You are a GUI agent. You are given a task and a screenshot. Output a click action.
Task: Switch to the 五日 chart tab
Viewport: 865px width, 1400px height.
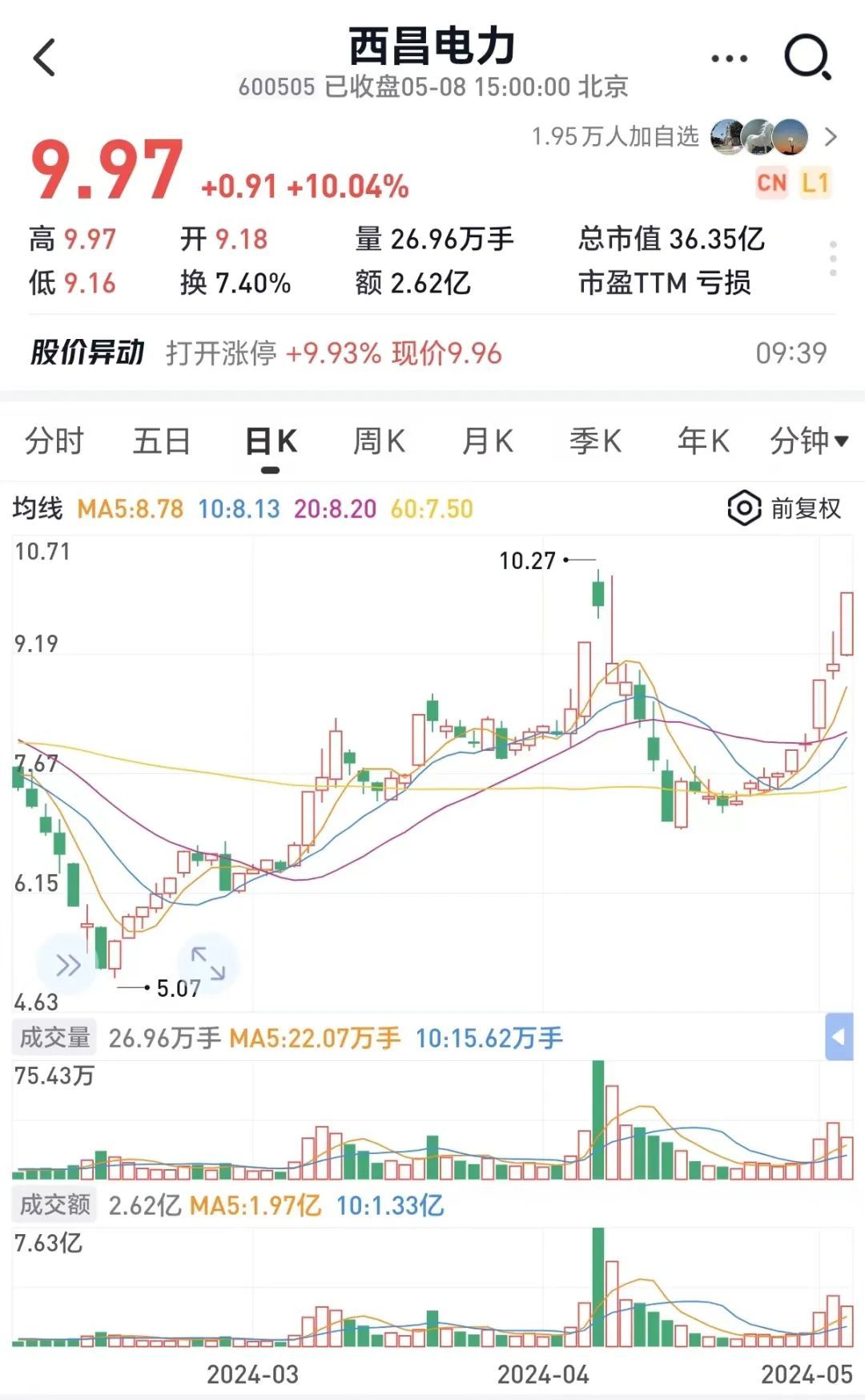tap(162, 441)
